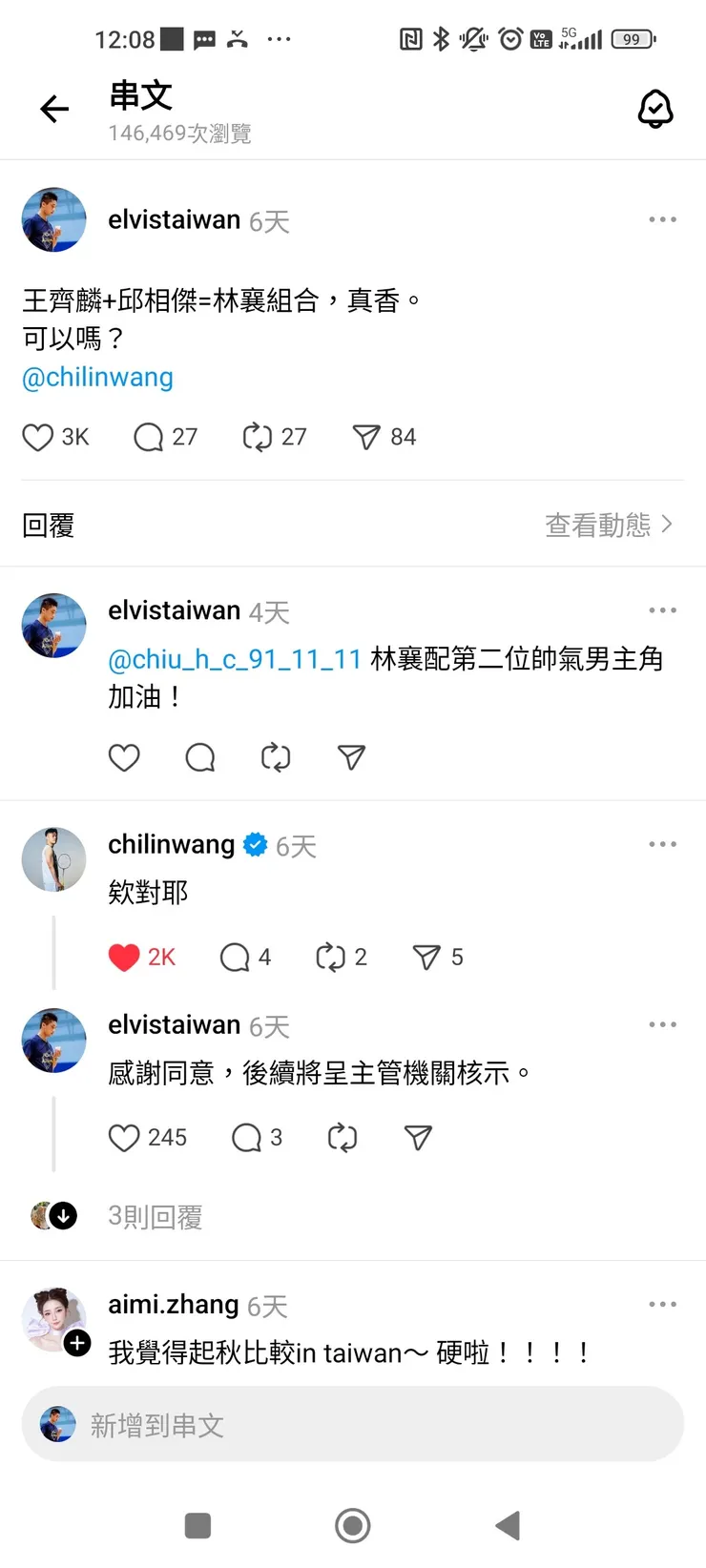Image resolution: width=706 pixels, height=1568 pixels.
Task: Open the three-dot menu on the original post
Action: click(662, 218)
